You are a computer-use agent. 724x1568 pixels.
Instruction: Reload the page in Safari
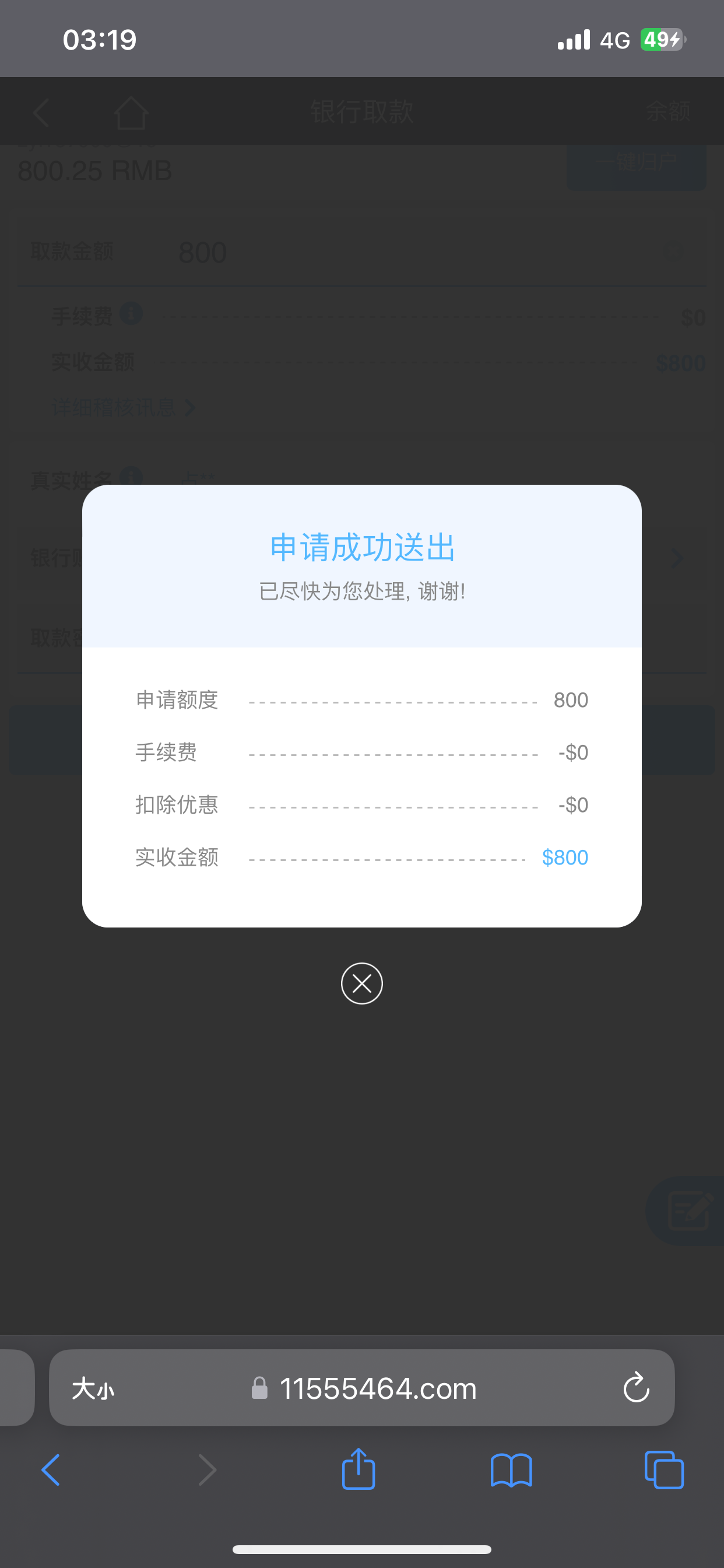(x=636, y=1388)
